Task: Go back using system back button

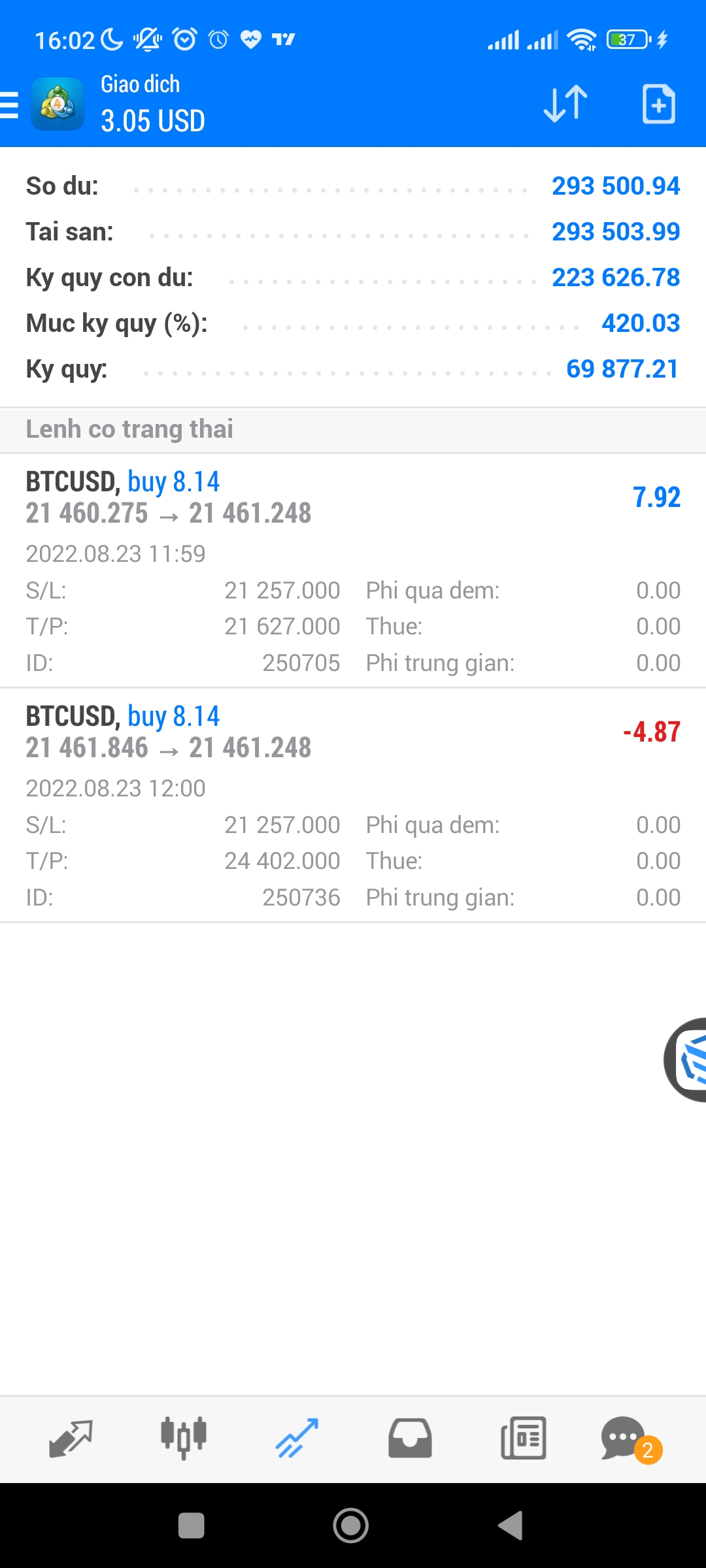Action: (511, 1526)
